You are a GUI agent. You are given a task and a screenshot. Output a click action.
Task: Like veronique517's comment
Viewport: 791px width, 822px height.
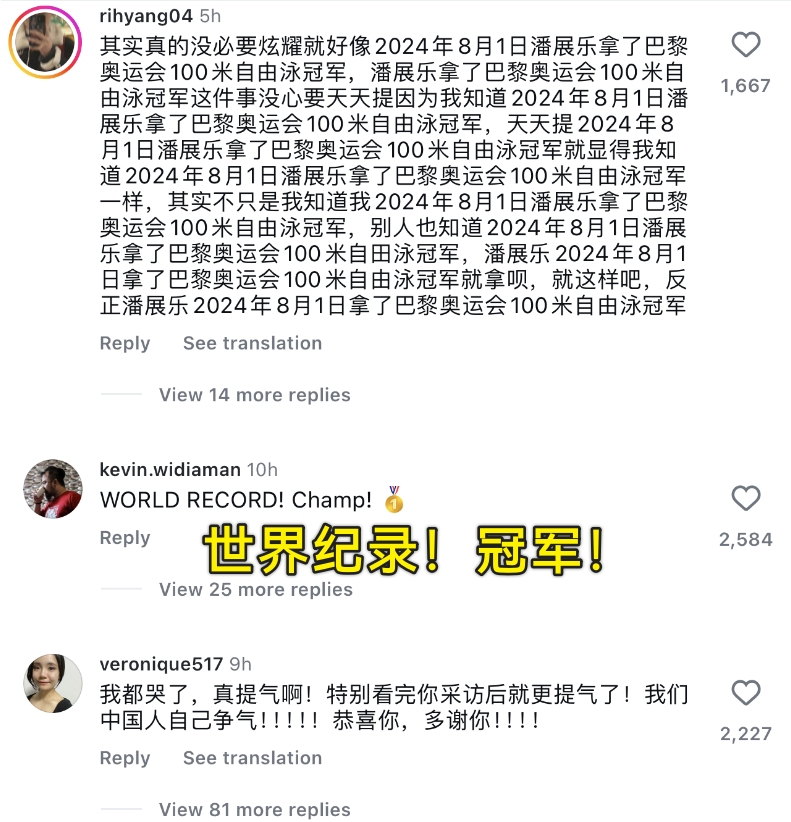click(746, 692)
